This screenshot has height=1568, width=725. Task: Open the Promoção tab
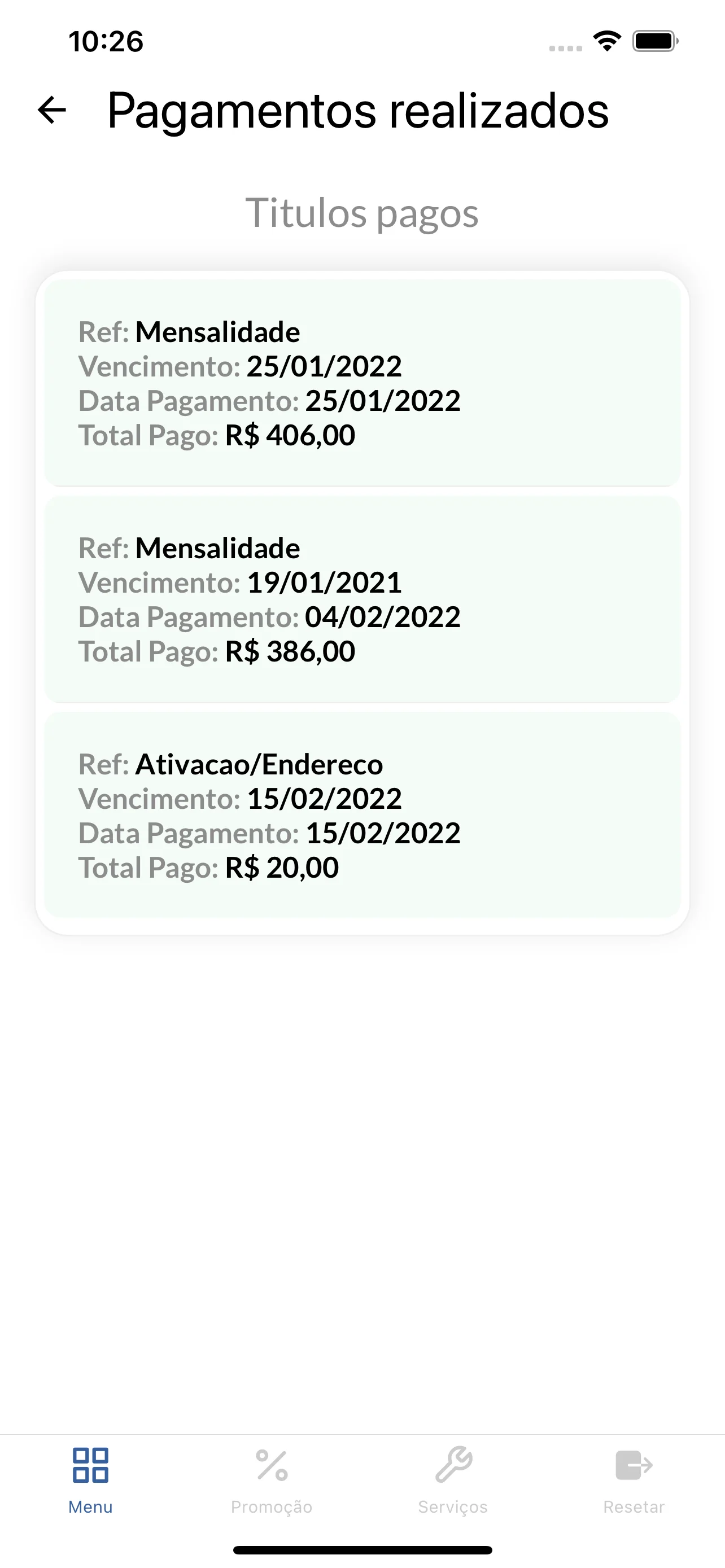click(x=272, y=1481)
